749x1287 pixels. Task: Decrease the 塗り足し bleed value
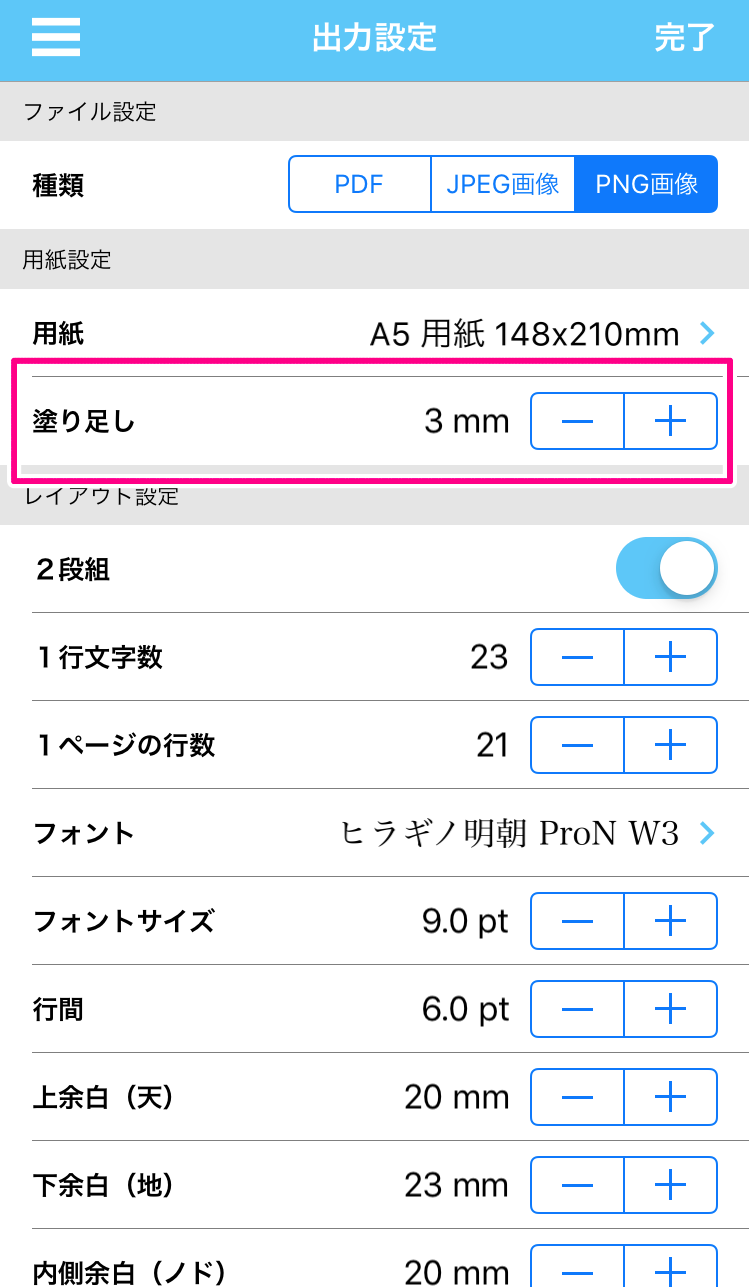pyautogui.click(x=577, y=421)
